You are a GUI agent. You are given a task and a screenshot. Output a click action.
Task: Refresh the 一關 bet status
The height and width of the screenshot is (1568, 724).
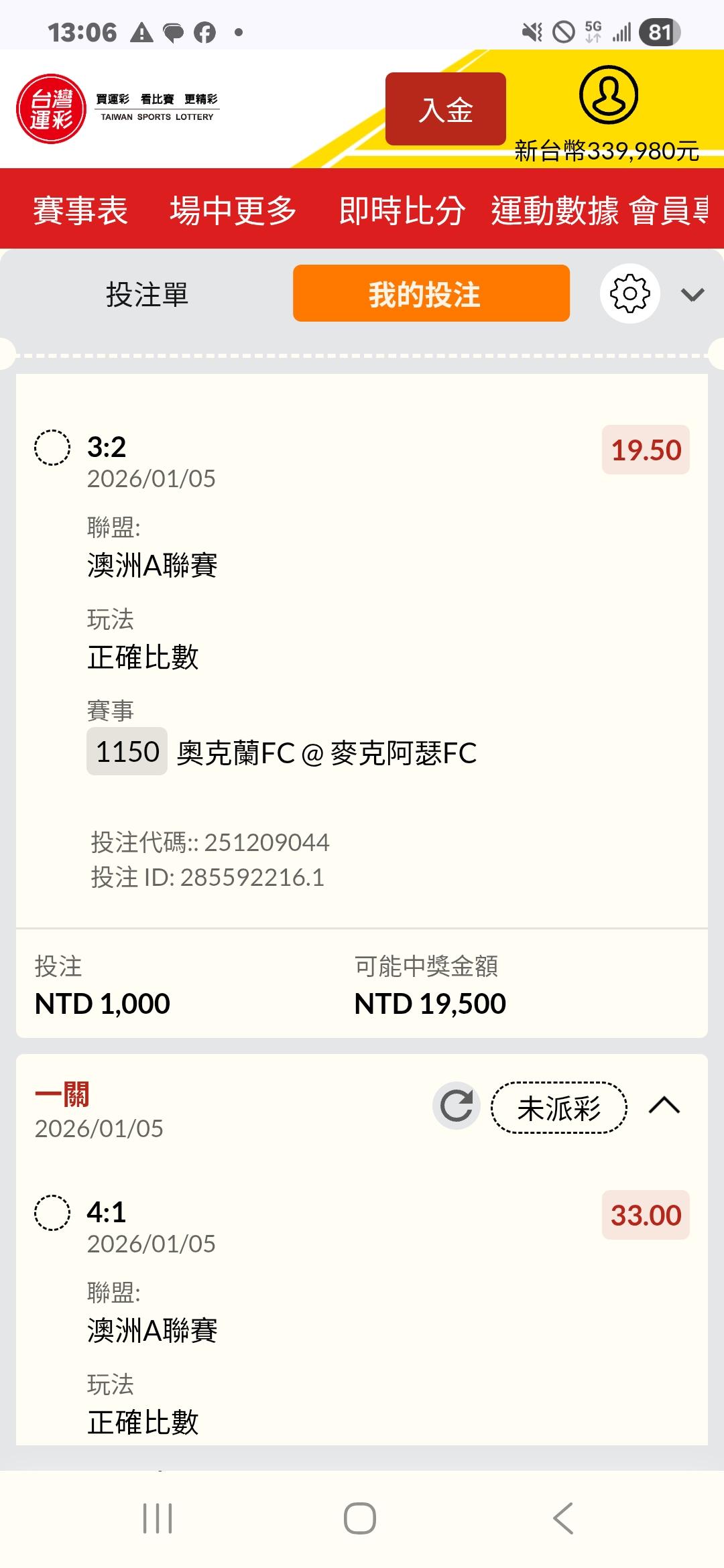457,1106
